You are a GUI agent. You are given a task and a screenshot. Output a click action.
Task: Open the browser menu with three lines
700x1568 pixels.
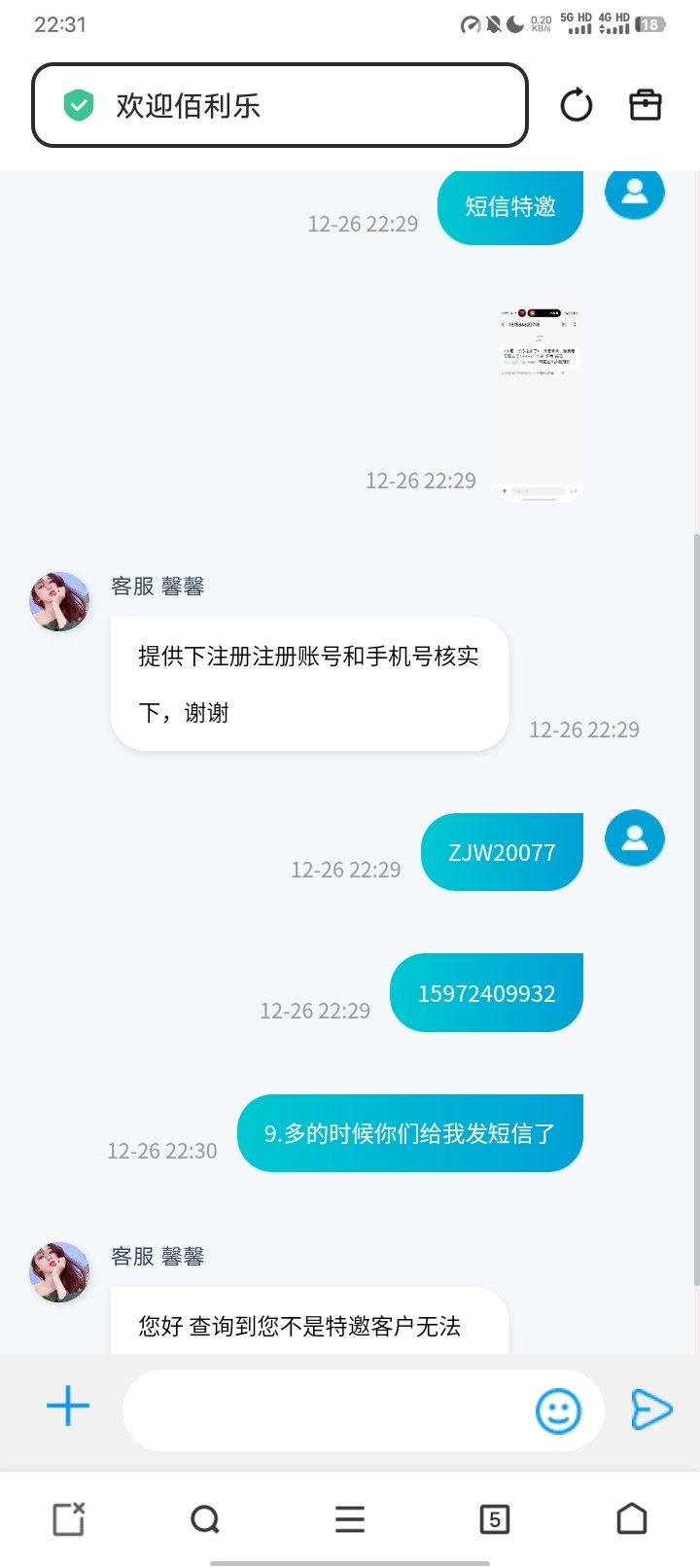click(349, 1518)
